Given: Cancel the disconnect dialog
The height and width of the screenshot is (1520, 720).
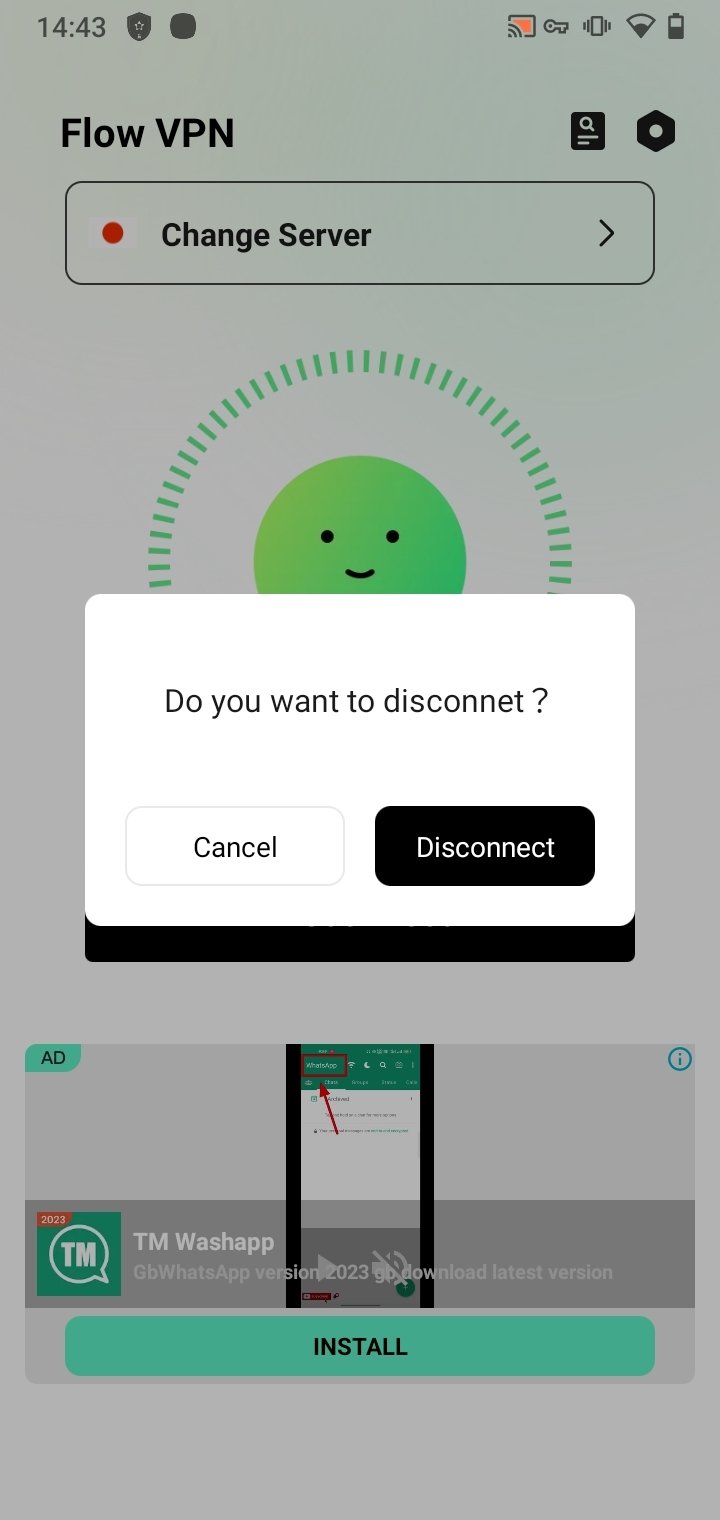Looking at the screenshot, I should 235,846.
